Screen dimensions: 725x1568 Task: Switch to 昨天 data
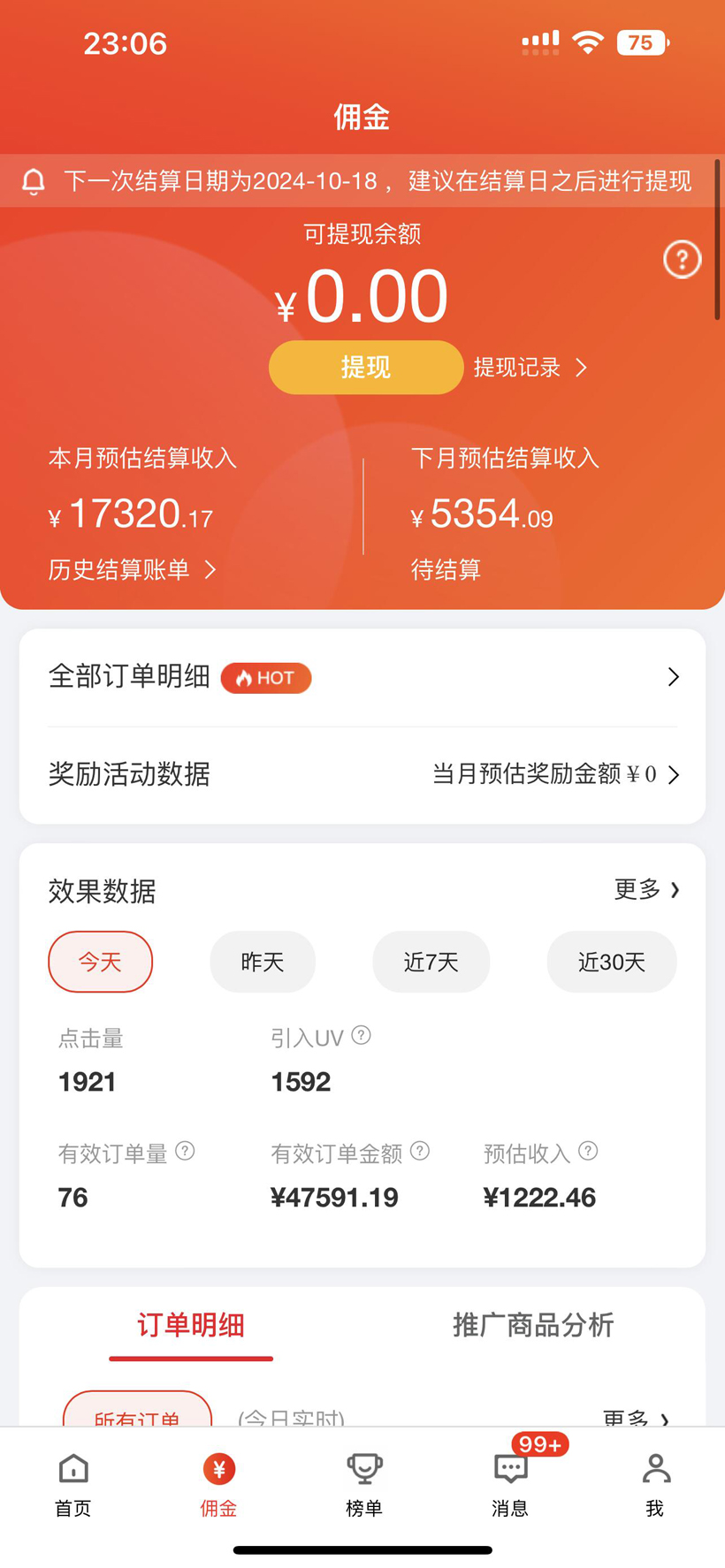coord(263,962)
